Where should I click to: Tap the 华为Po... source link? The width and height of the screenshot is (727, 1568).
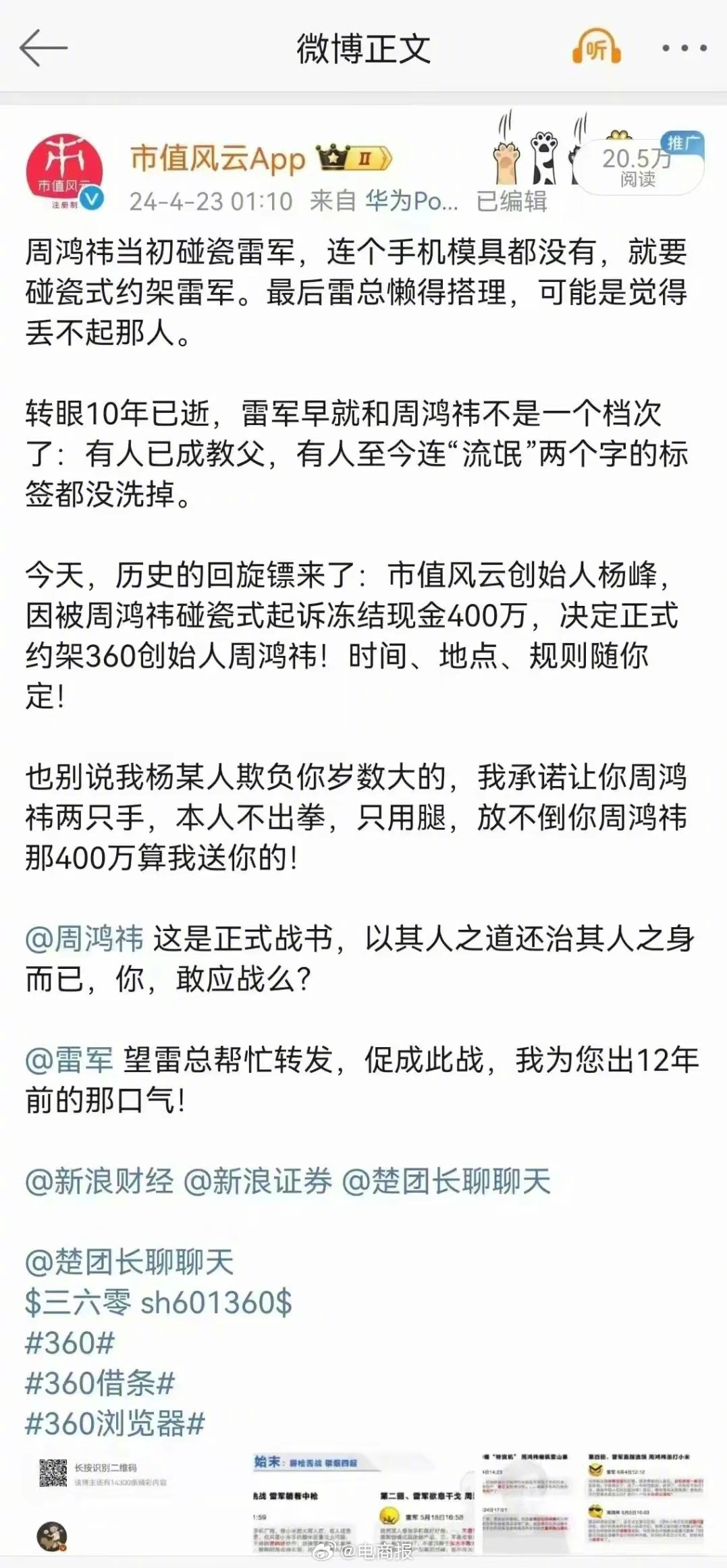coord(411,200)
